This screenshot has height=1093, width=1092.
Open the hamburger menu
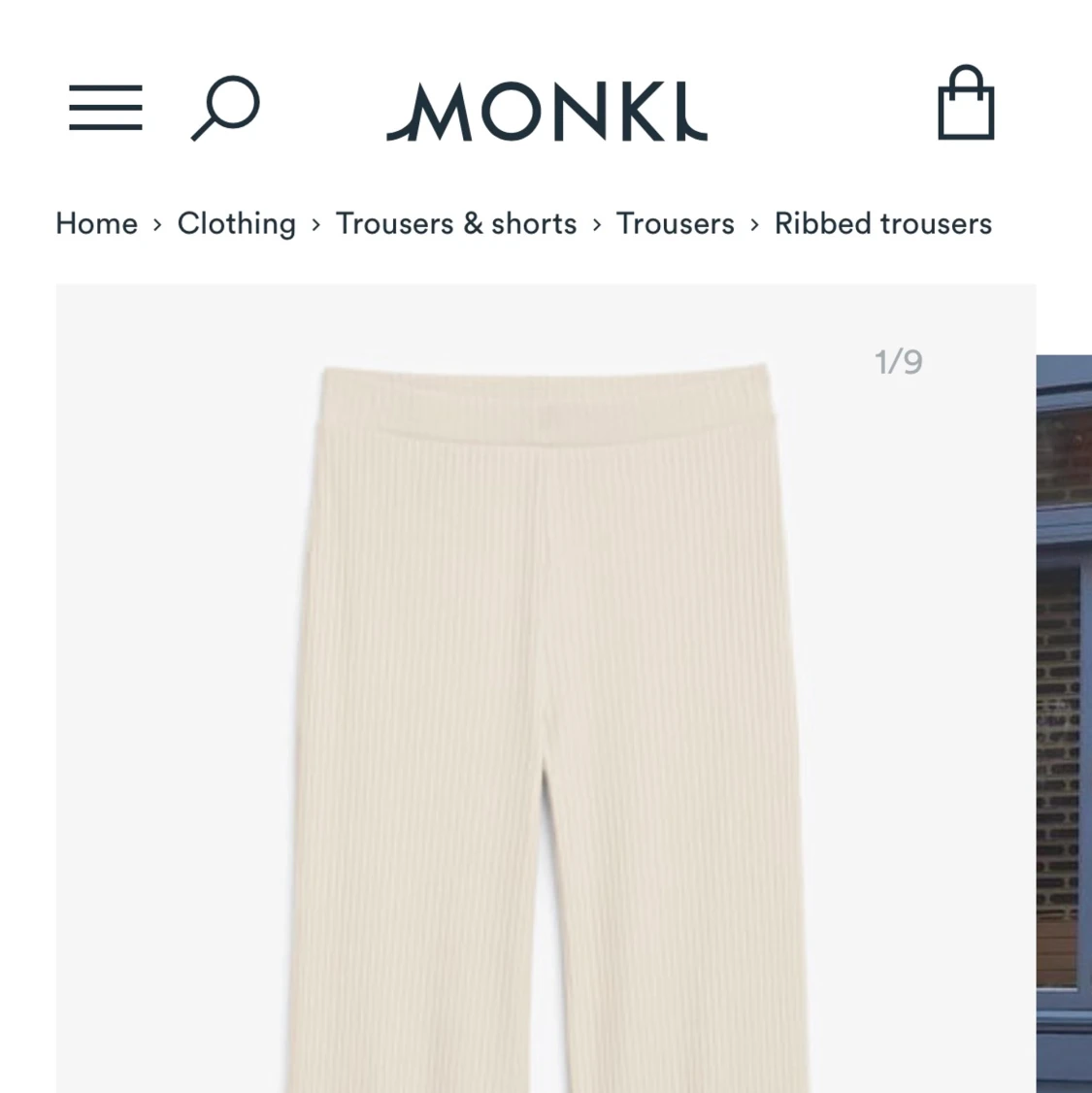(105, 107)
